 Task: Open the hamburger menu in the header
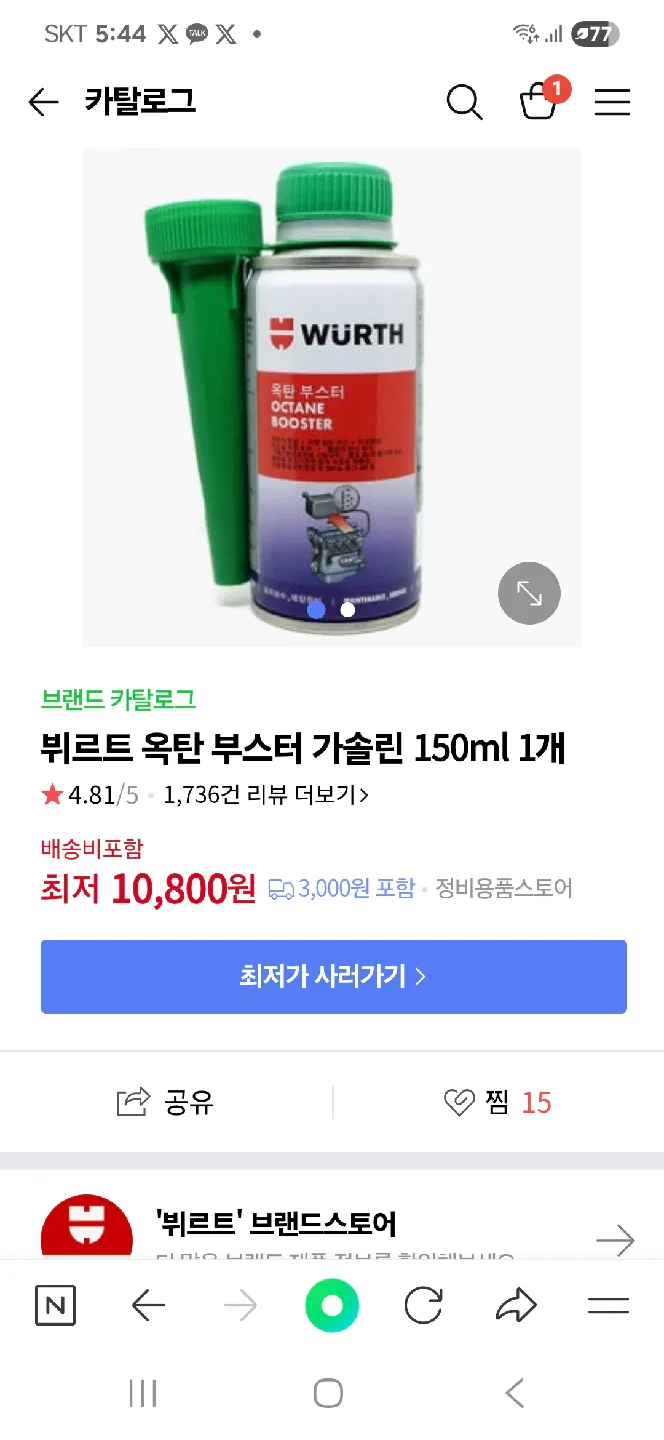coord(612,102)
